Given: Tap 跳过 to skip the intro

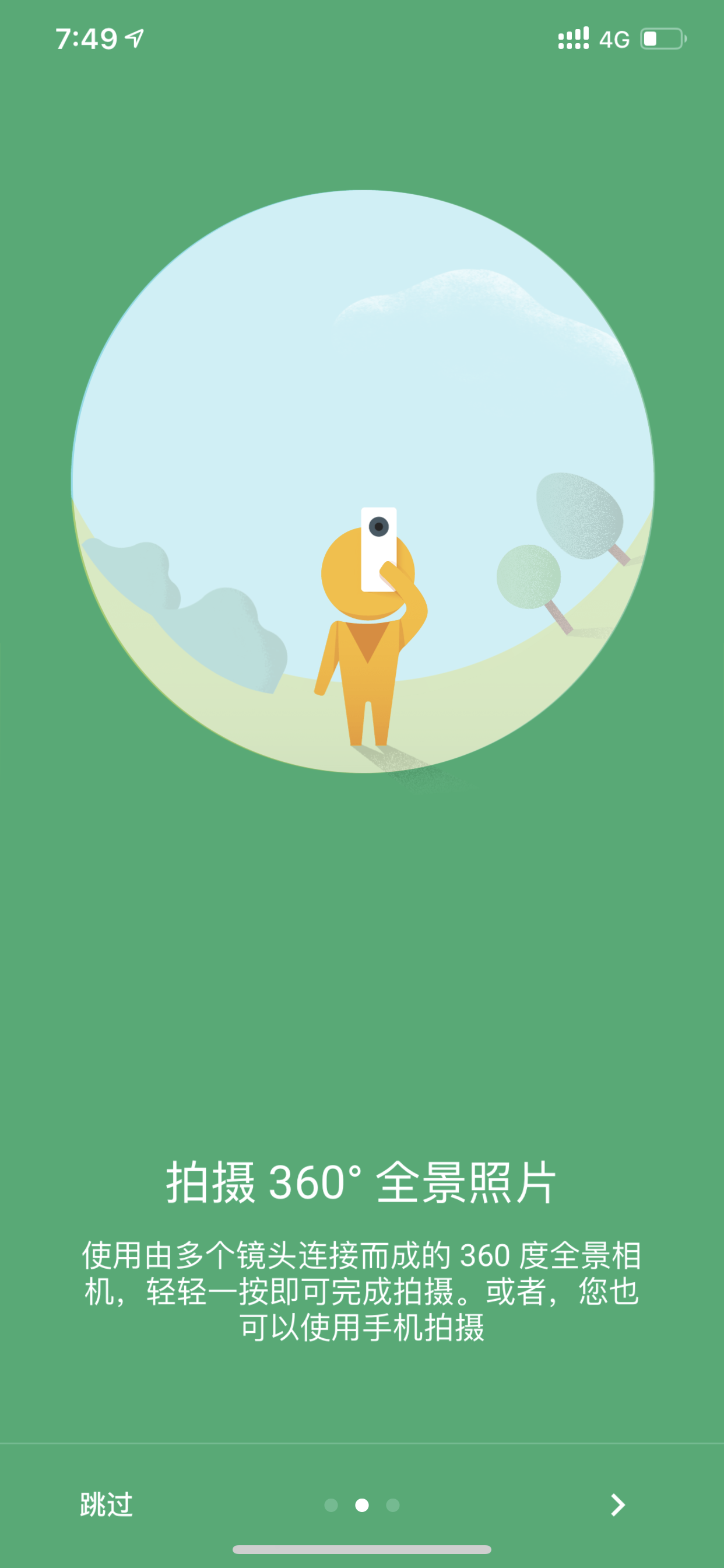Looking at the screenshot, I should coord(107,1504).
